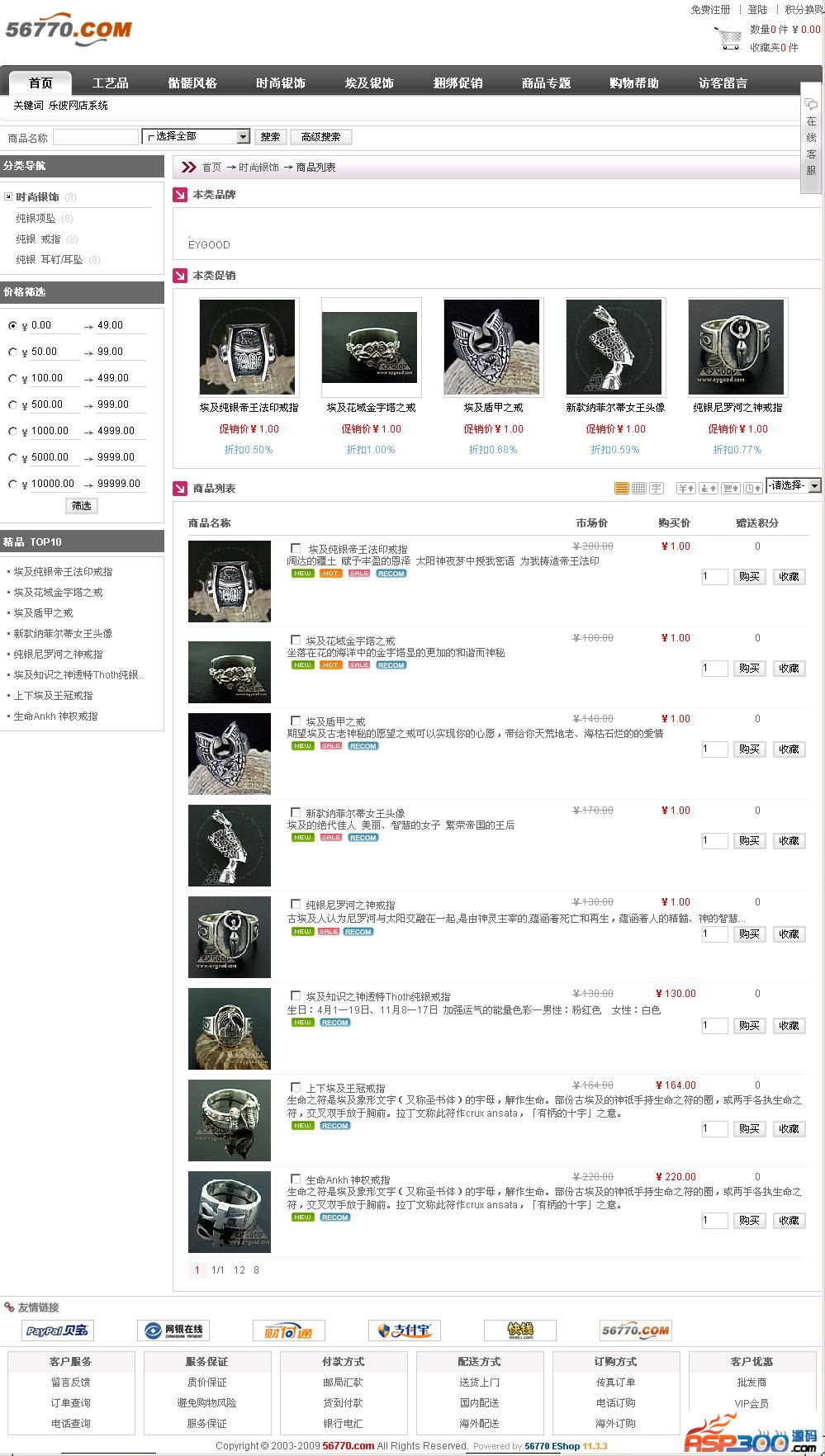Open the 纯银项坠 category
This screenshot has height=1456, width=825.
[x=36, y=219]
